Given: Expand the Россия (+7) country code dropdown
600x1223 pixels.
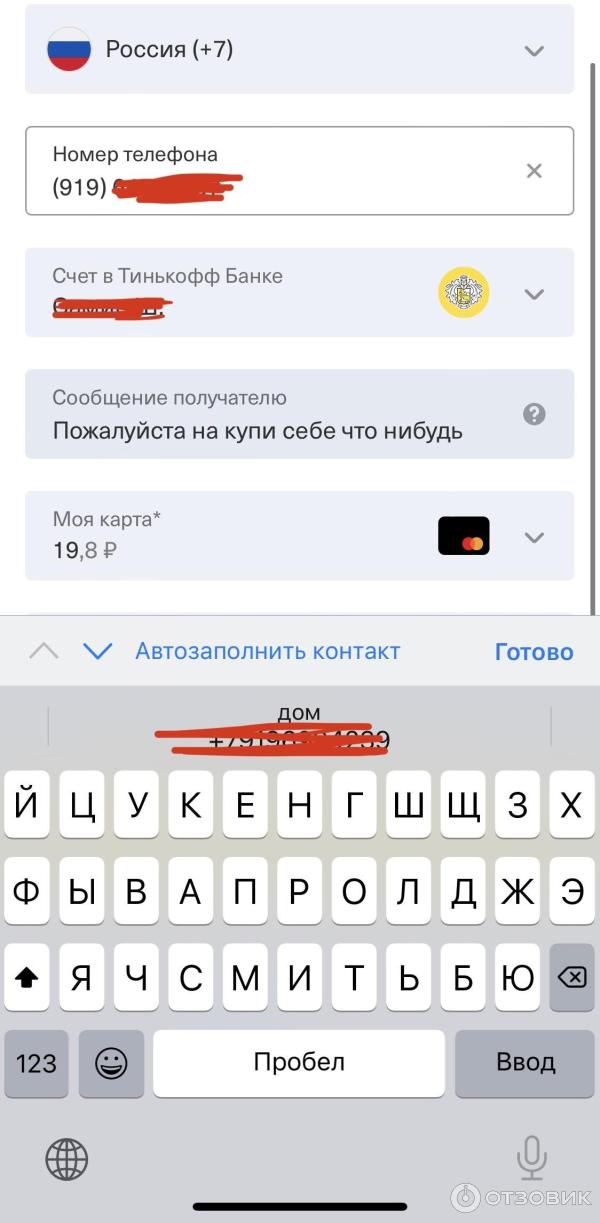Looking at the screenshot, I should coord(534,51).
